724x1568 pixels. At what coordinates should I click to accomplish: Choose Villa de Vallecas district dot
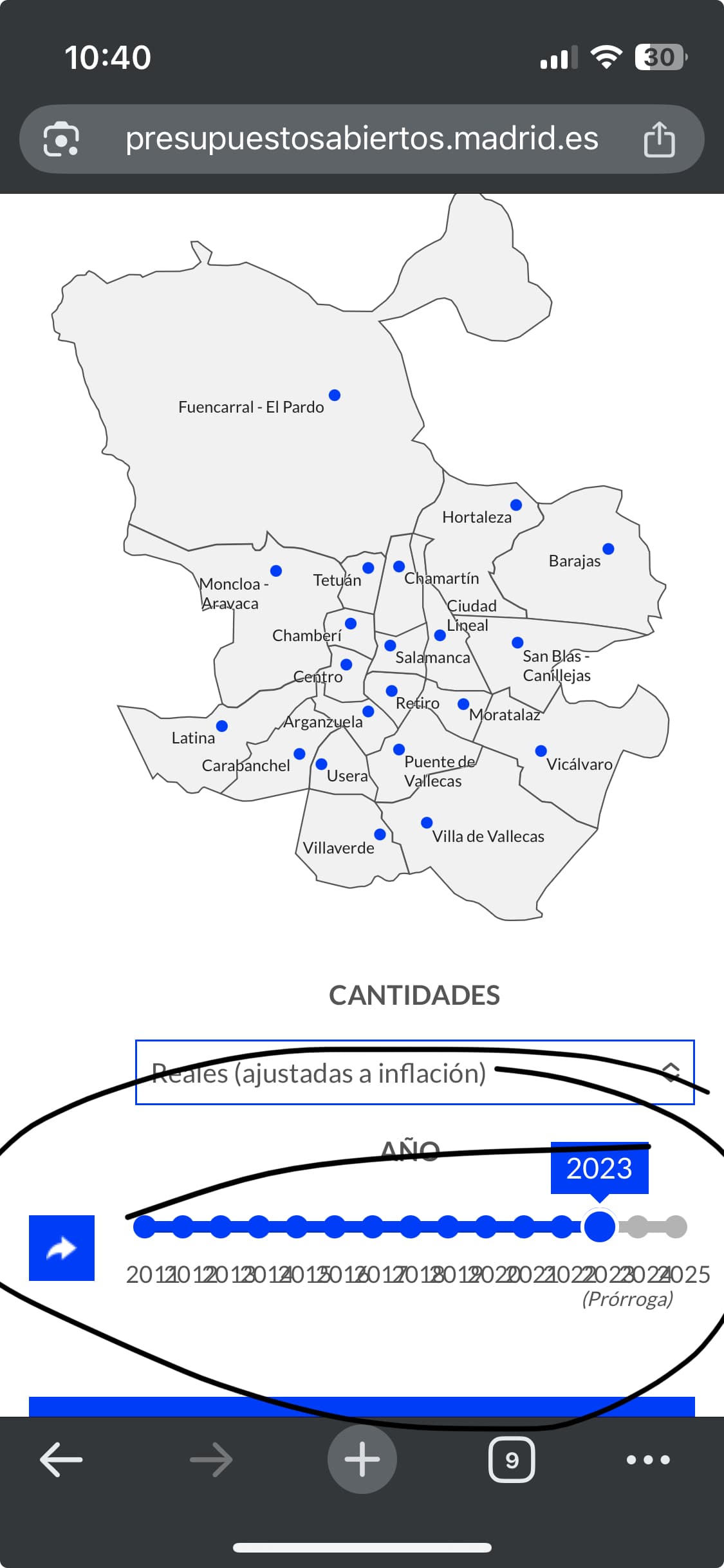[427, 823]
